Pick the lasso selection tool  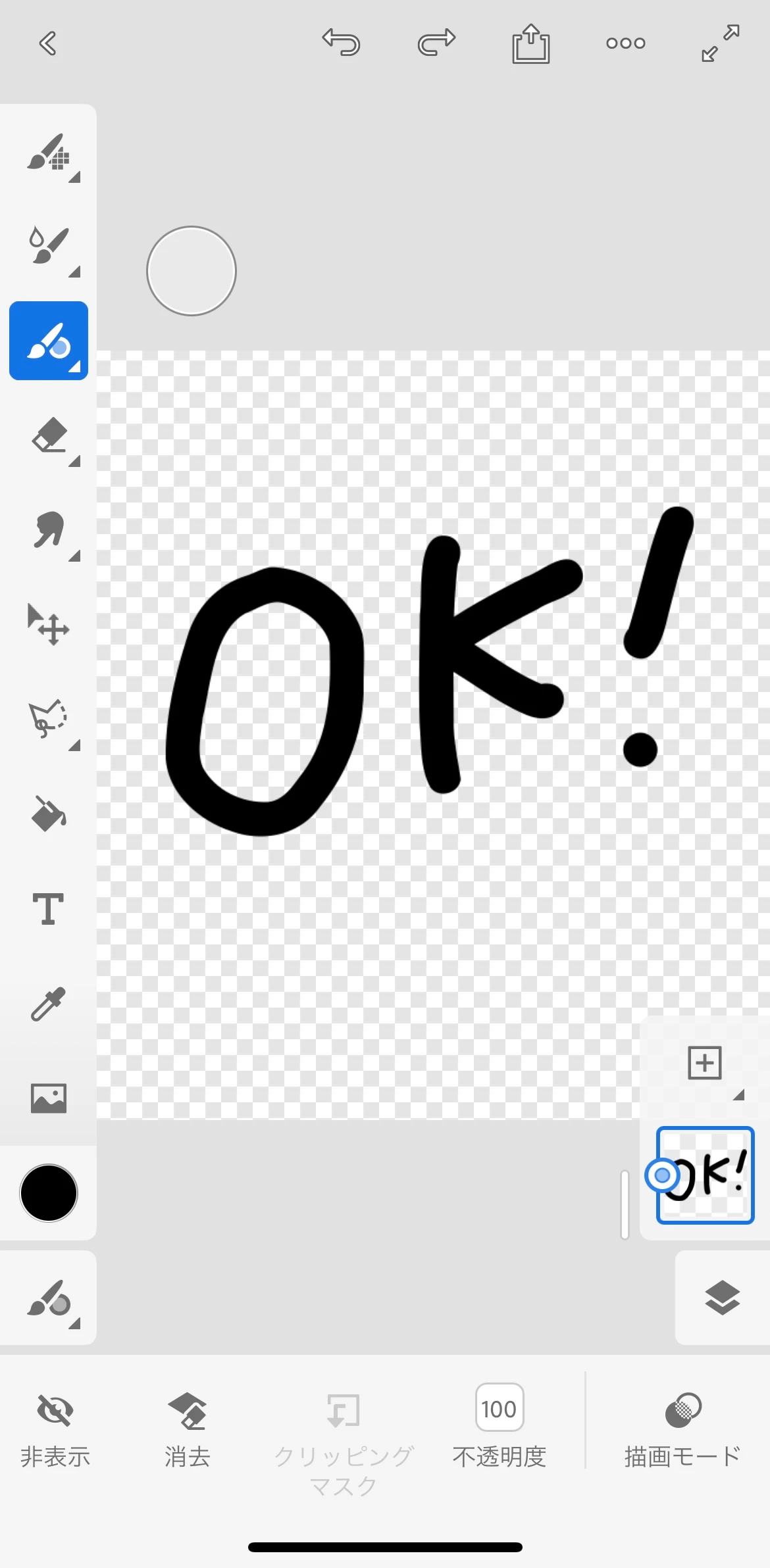(x=49, y=719)
